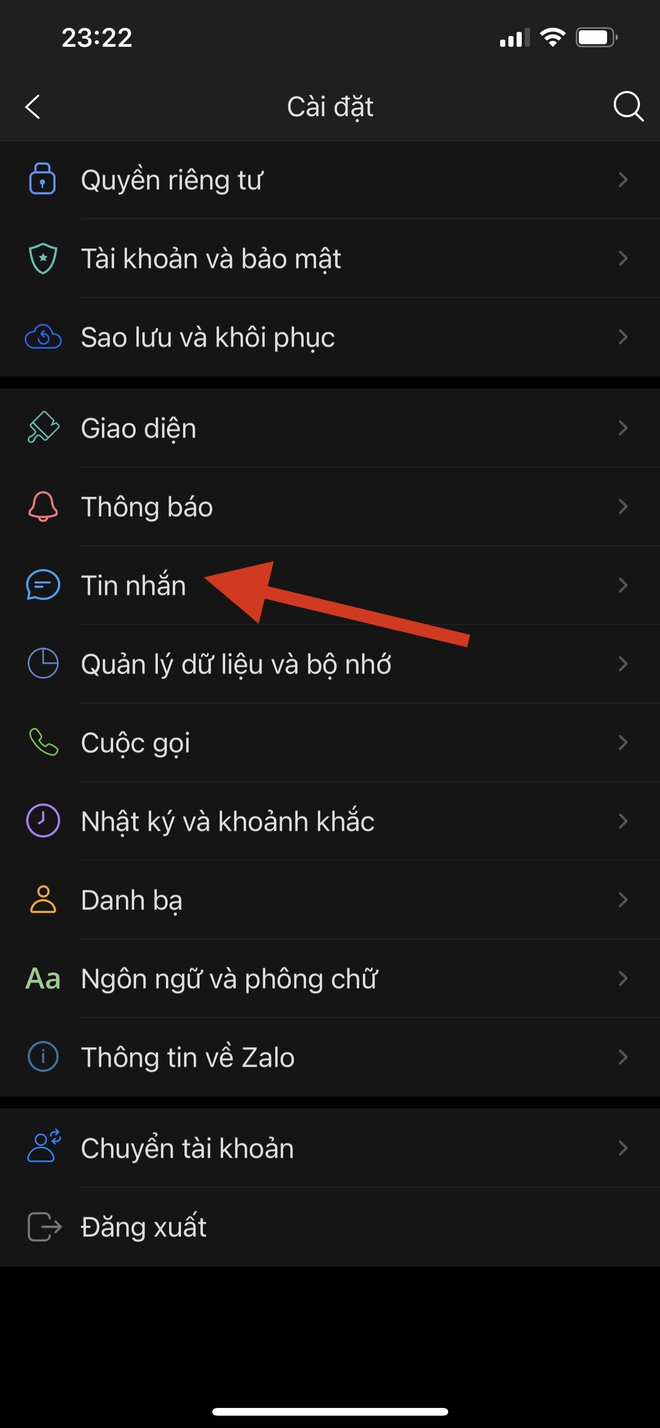
Task: Open Tài khoản và bảo mật
Action: pyautogui.click(x=330, y=259)
